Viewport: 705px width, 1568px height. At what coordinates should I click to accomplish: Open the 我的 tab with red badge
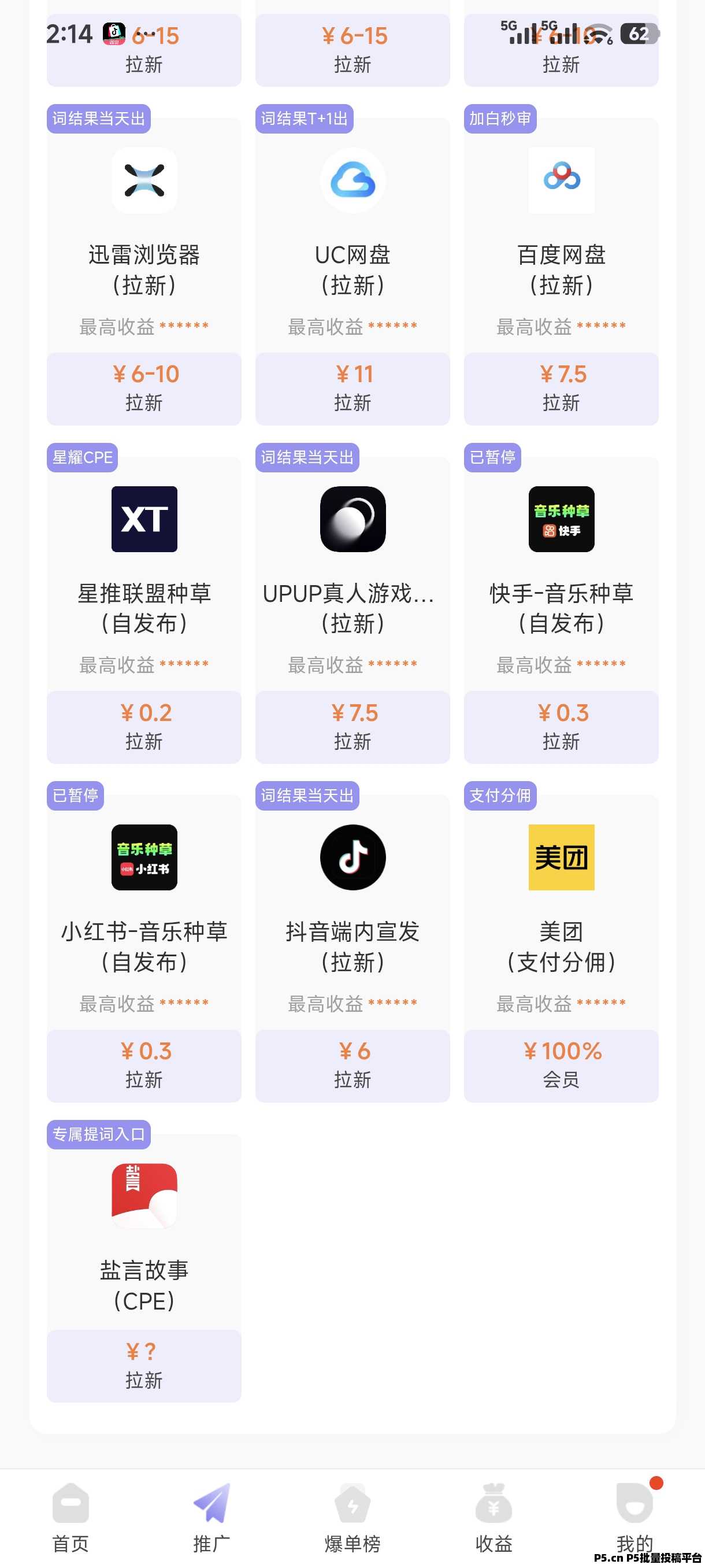click(633, 1522)
